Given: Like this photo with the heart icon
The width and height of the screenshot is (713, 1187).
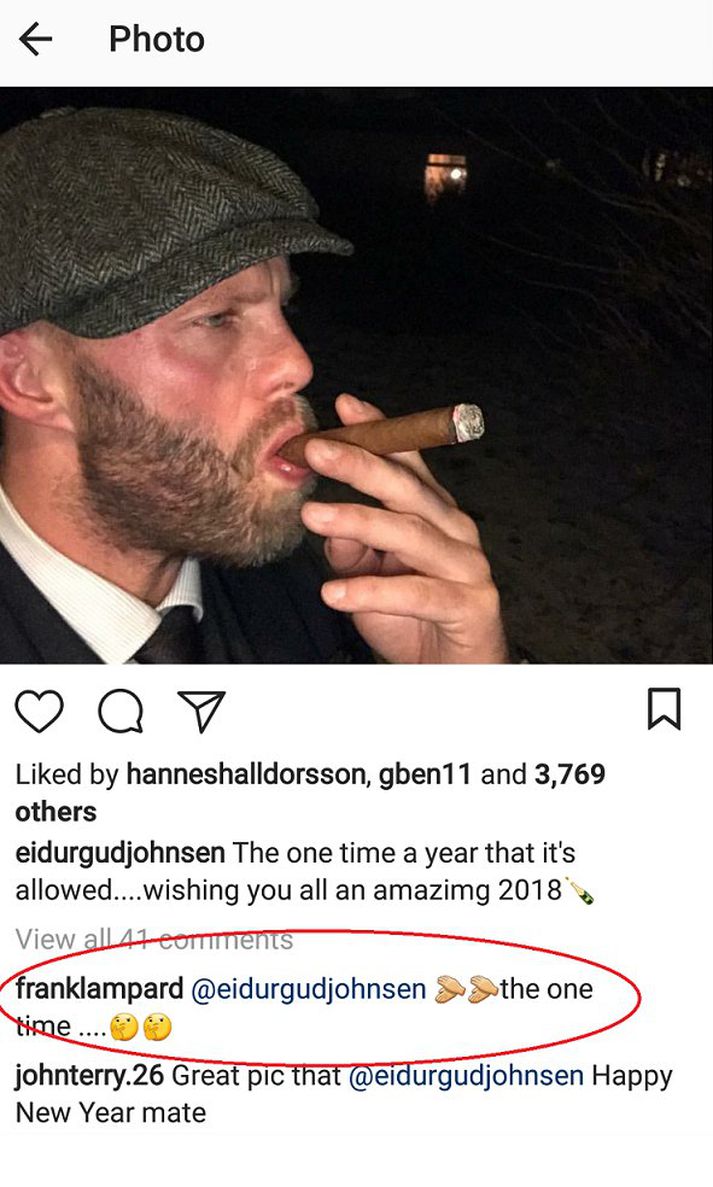Looking at the screenshot, I should (40, 710).
